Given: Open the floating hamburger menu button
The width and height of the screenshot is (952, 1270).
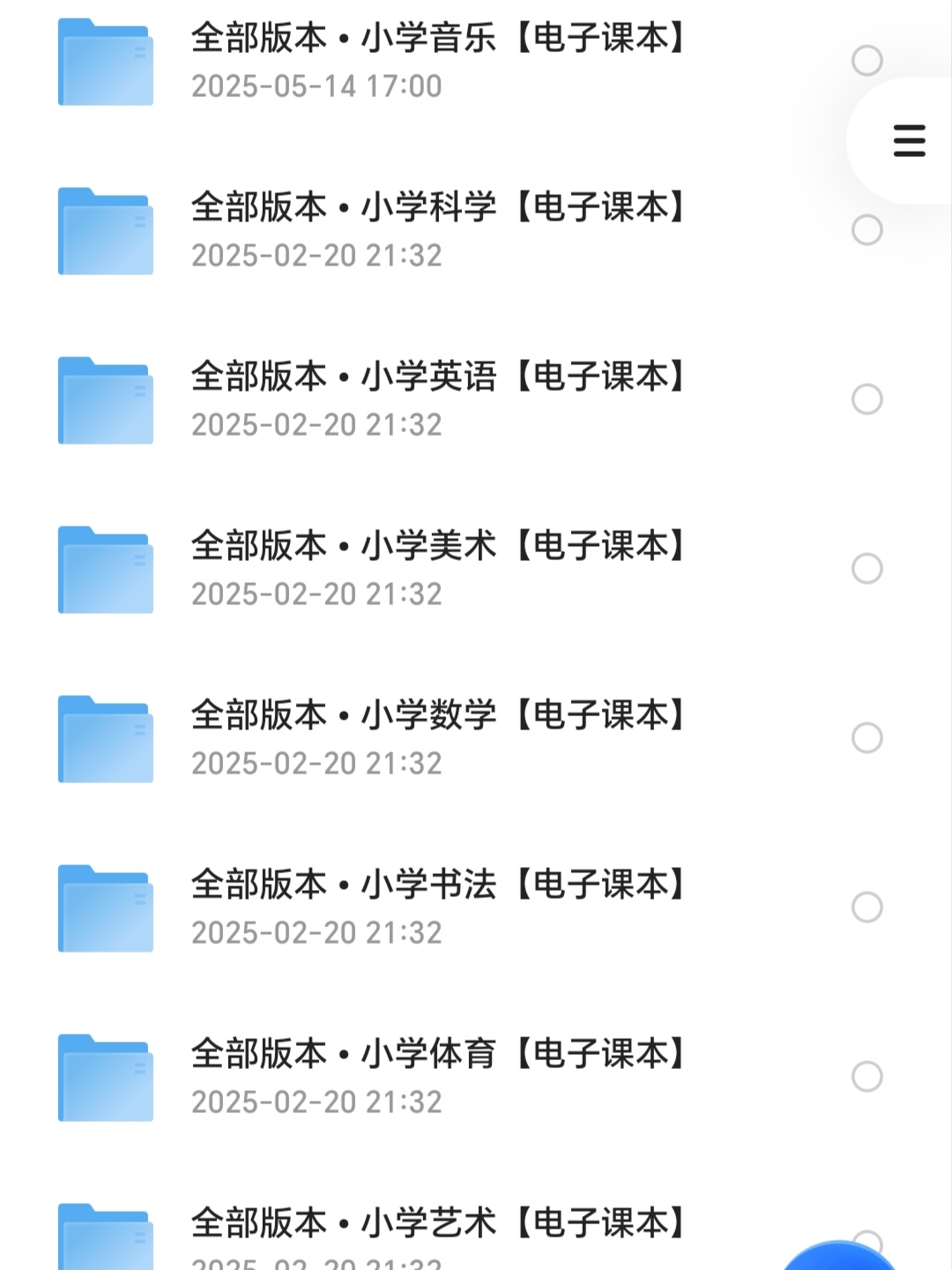Looking at the screenshot, I should [x=909, y=141].
